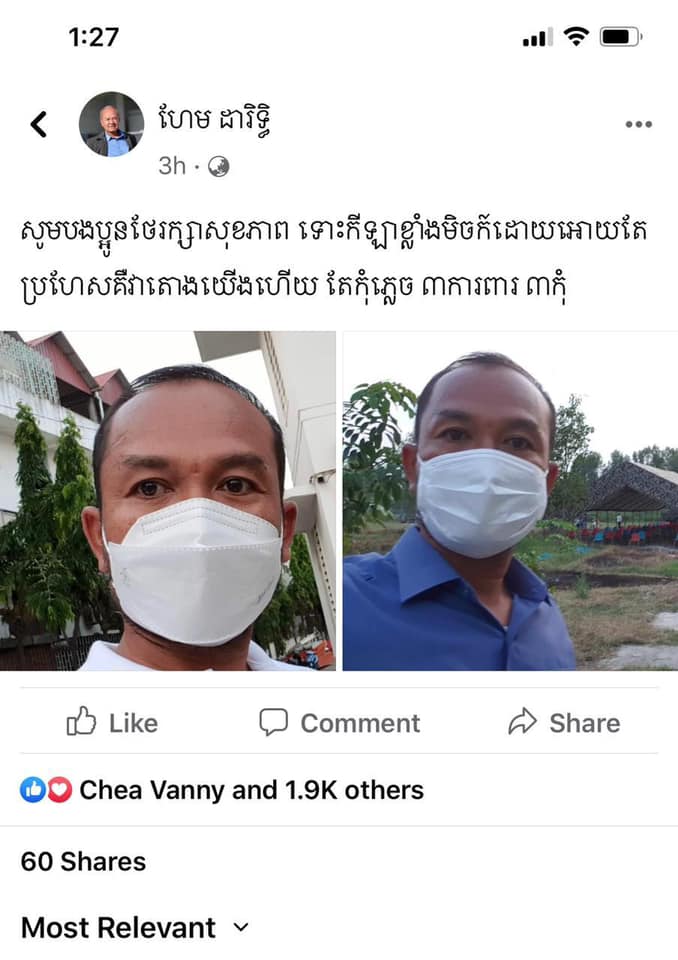Like this post
Viewport: 678px width, 960px height.
(x=112, y=723)
